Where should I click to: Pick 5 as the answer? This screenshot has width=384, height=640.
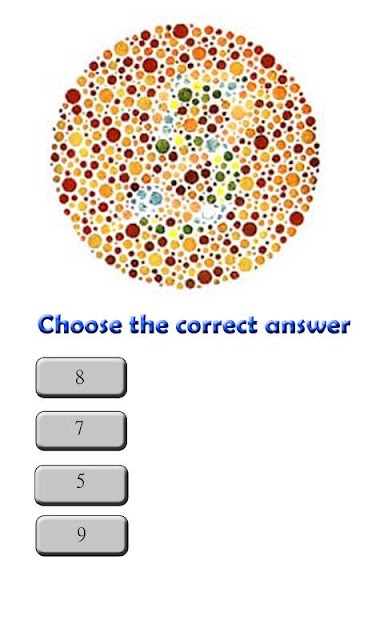coord(81,485)
